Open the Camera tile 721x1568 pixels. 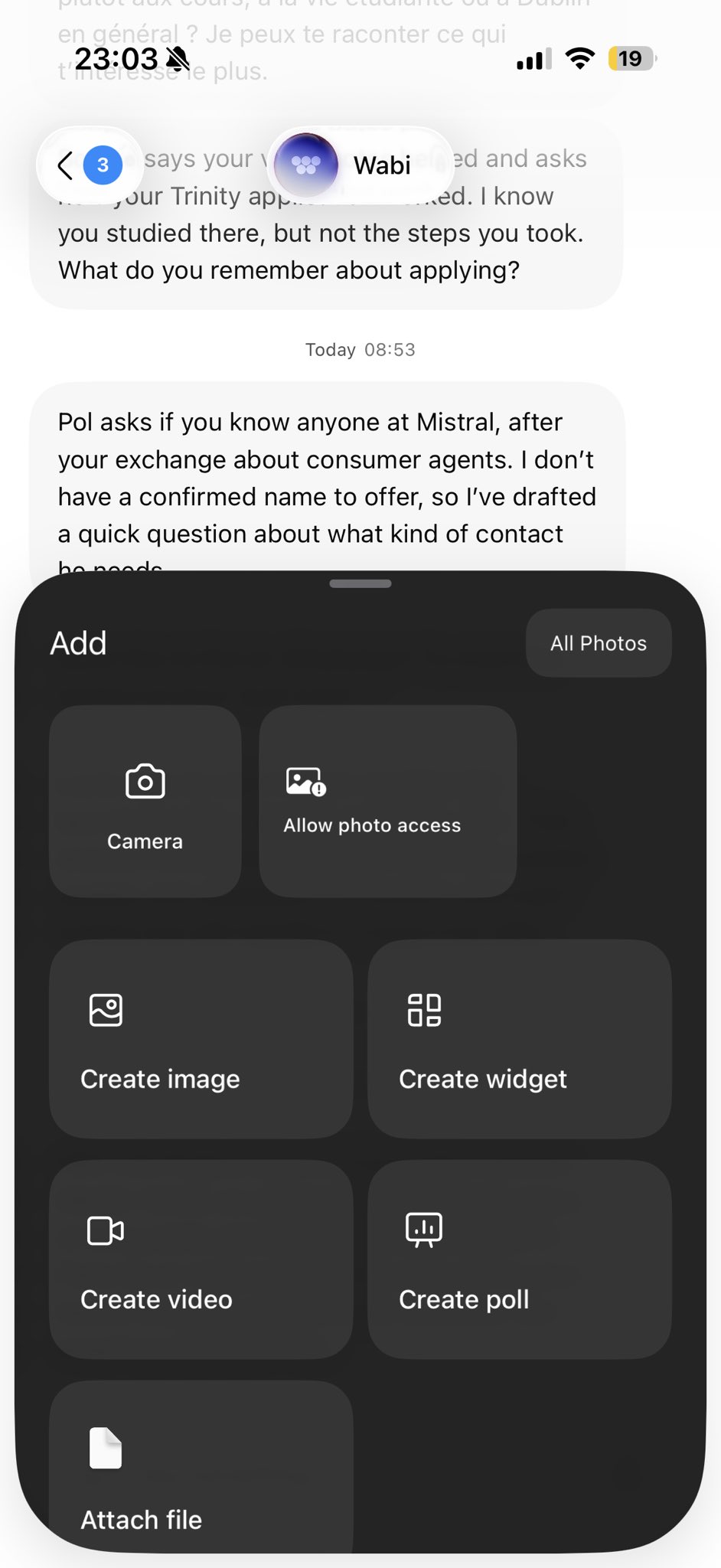[x=145, y=802]
